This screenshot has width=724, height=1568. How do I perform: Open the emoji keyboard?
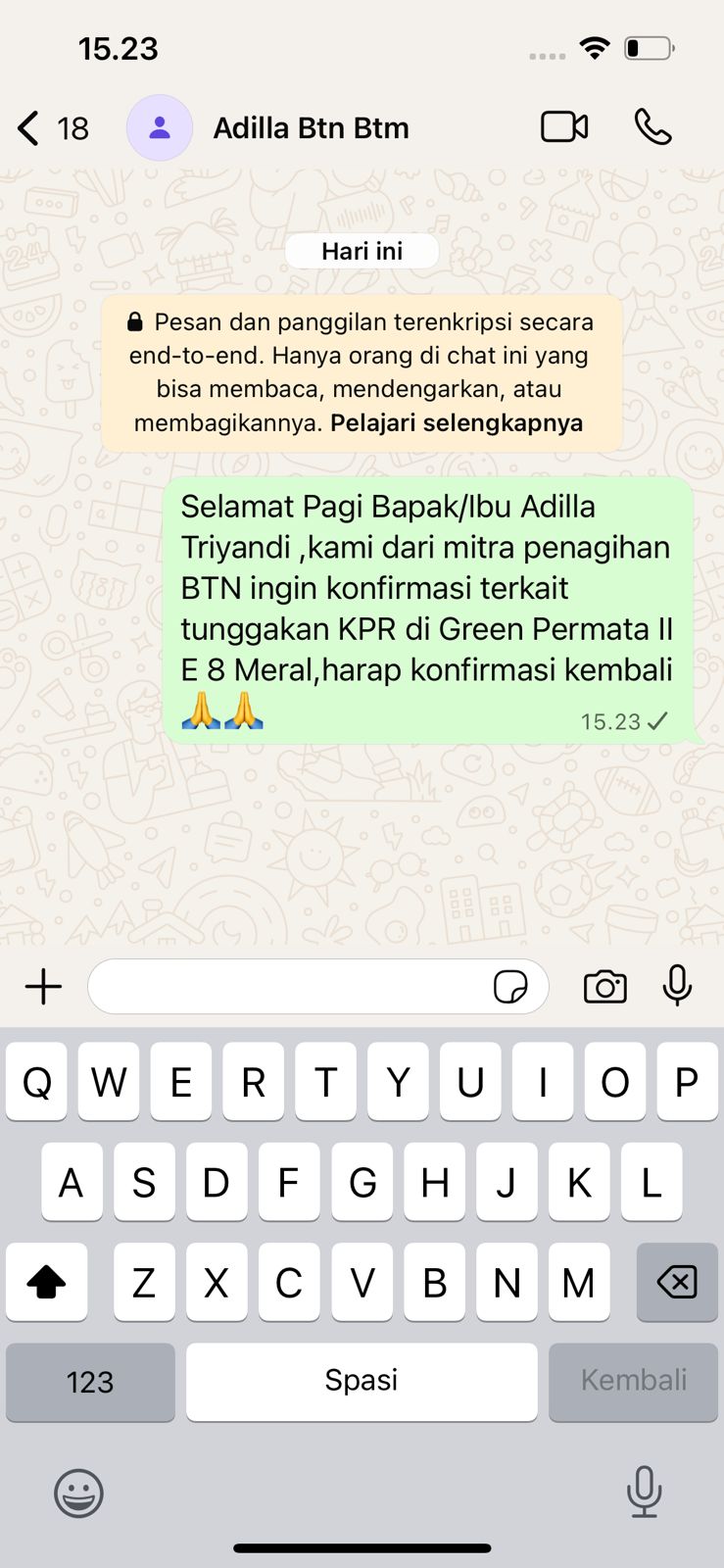78,1494
